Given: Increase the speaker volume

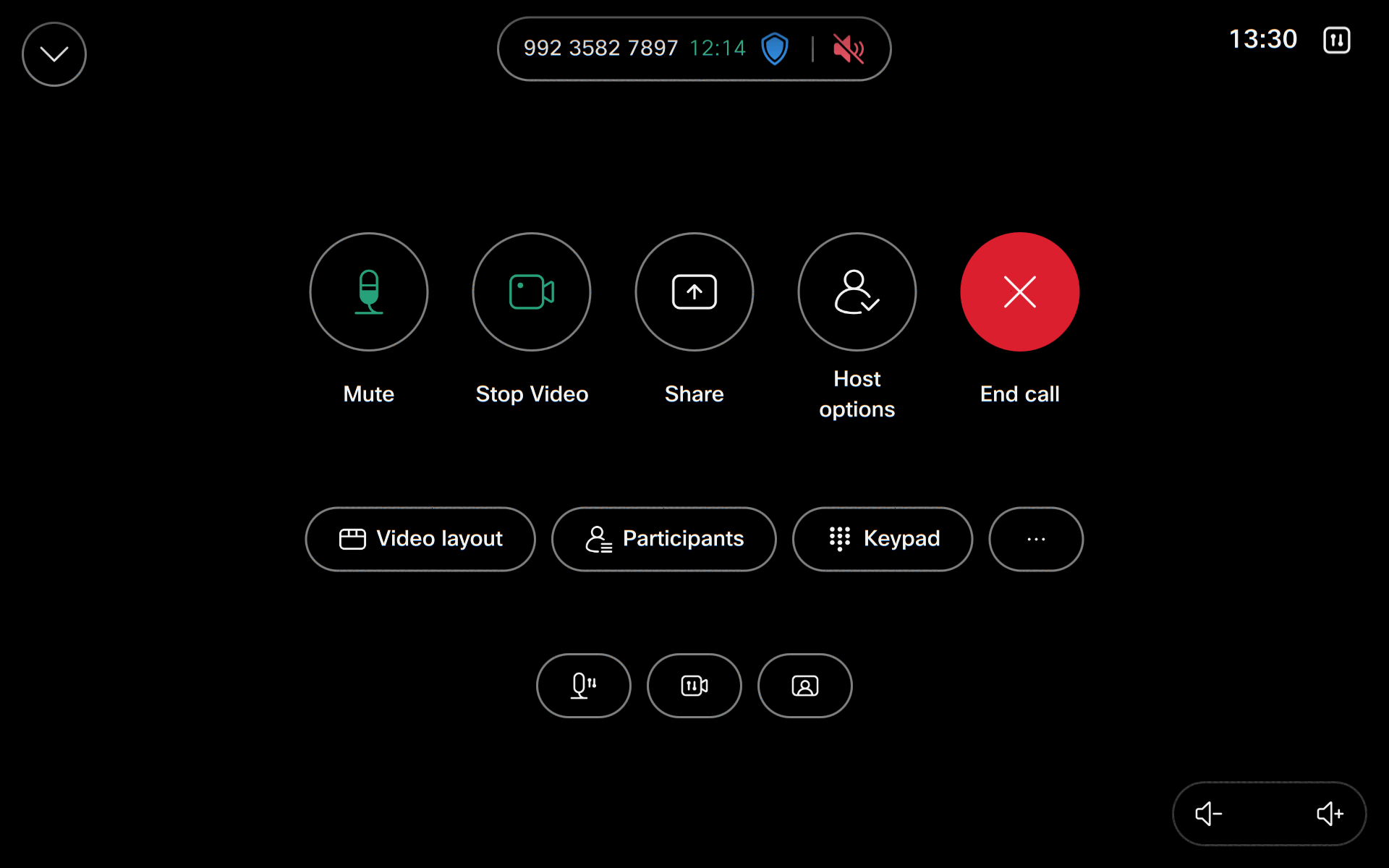Looking at the screenshot, I should coord(1330,814).
